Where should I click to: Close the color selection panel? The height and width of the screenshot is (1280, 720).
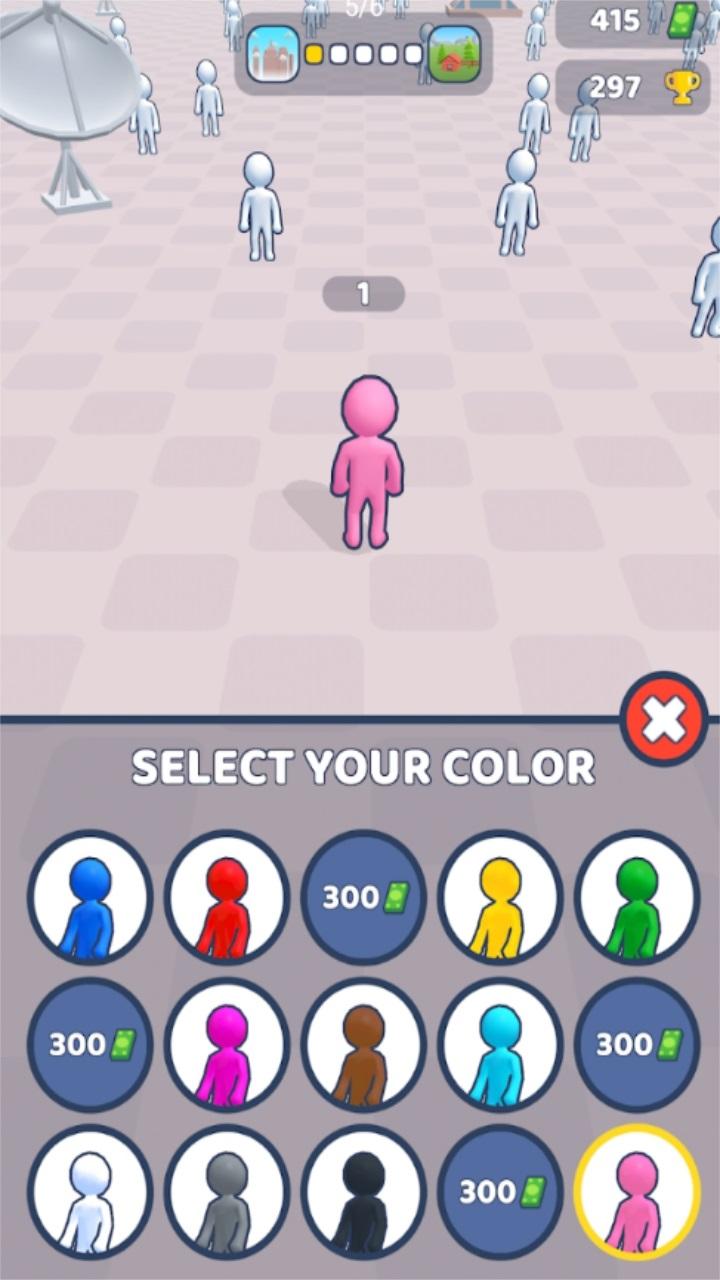point(664,719)
